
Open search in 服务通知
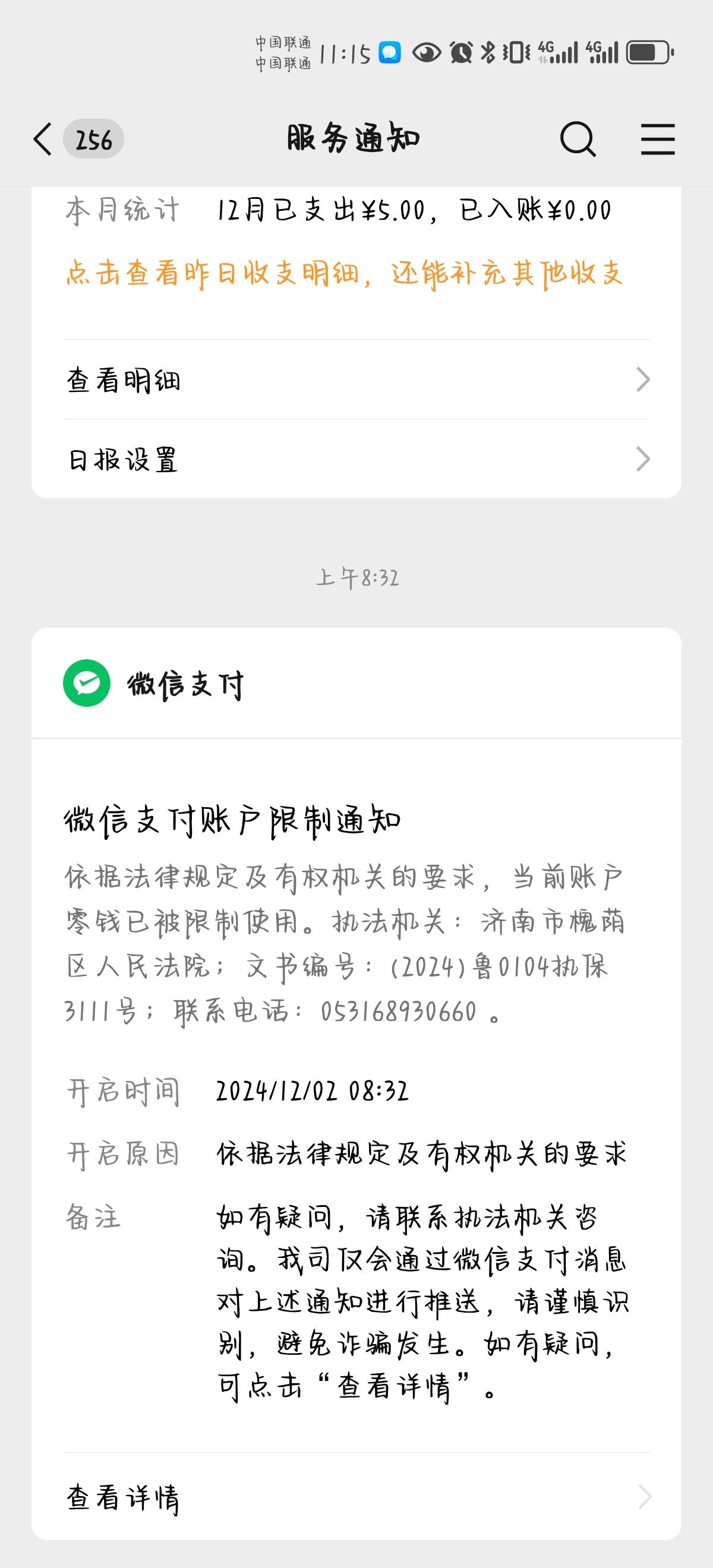(578, 139)
